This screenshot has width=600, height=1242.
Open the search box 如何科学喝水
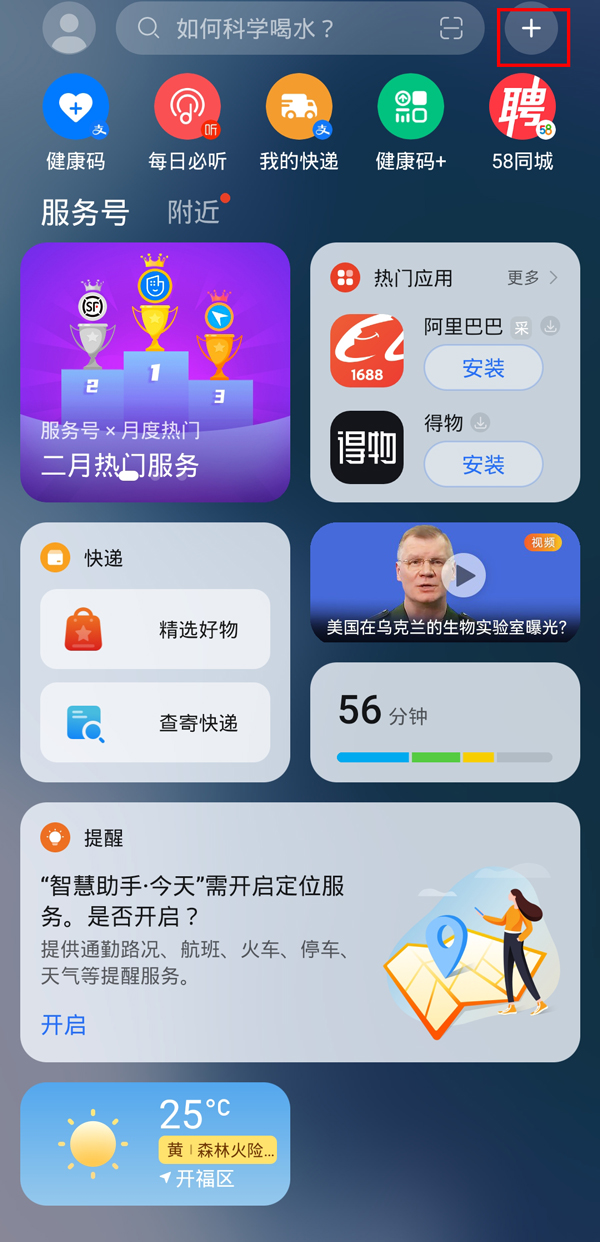(x=280, y=28)
